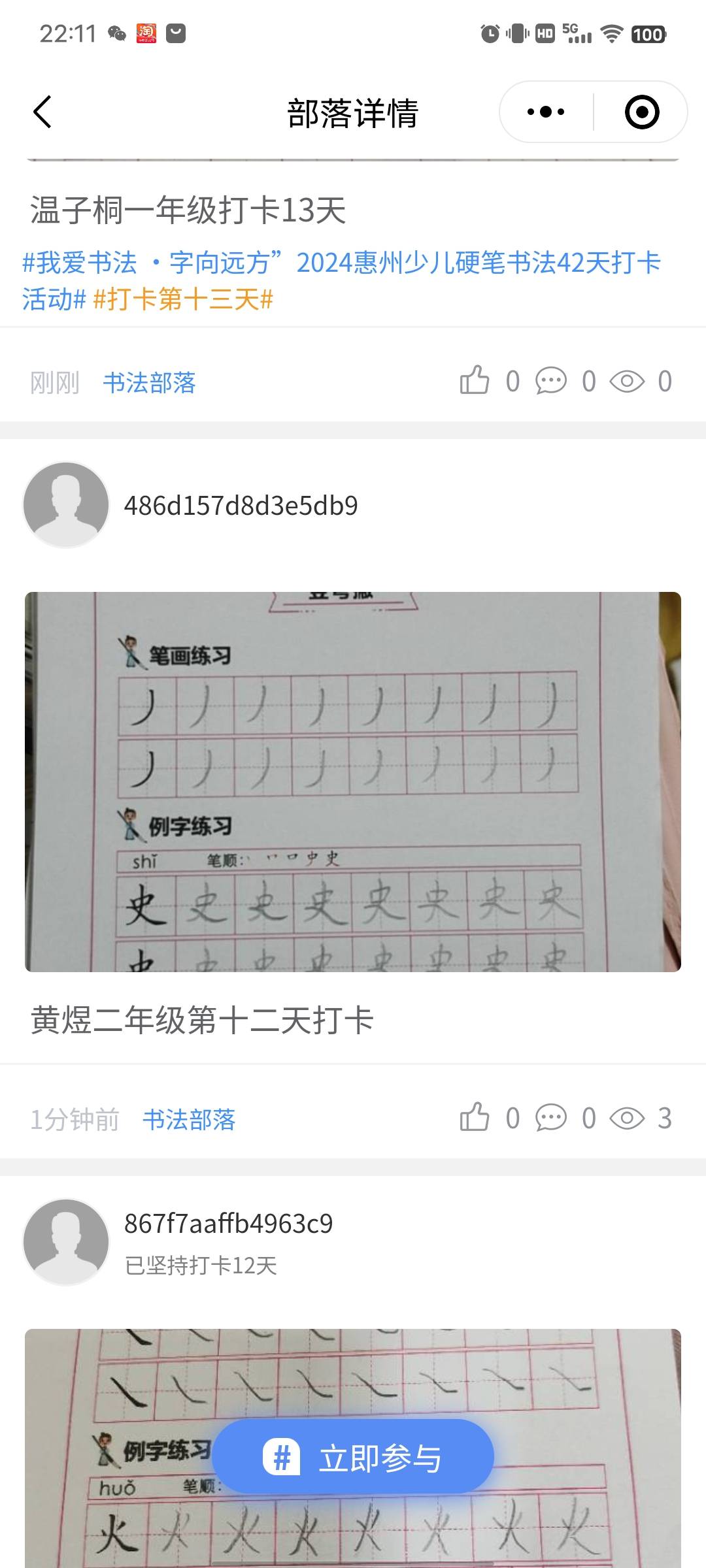
Task: View 黄煜's 史 character practice photo
Action: click(353, 781)
